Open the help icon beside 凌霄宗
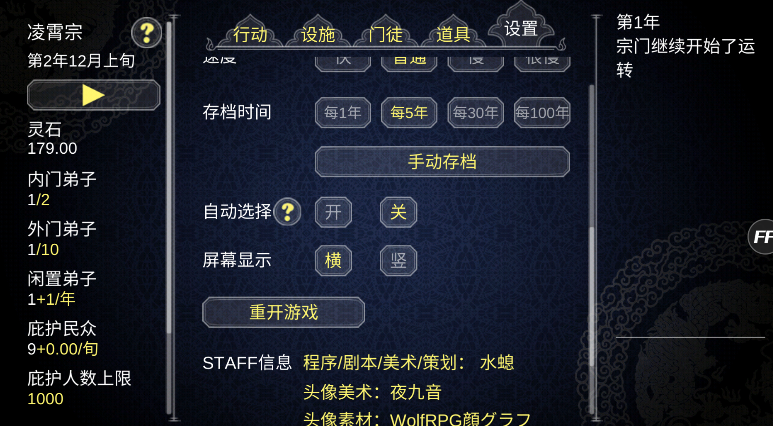Viewport: 773px width, 426px height. click(x=146, y=33)
